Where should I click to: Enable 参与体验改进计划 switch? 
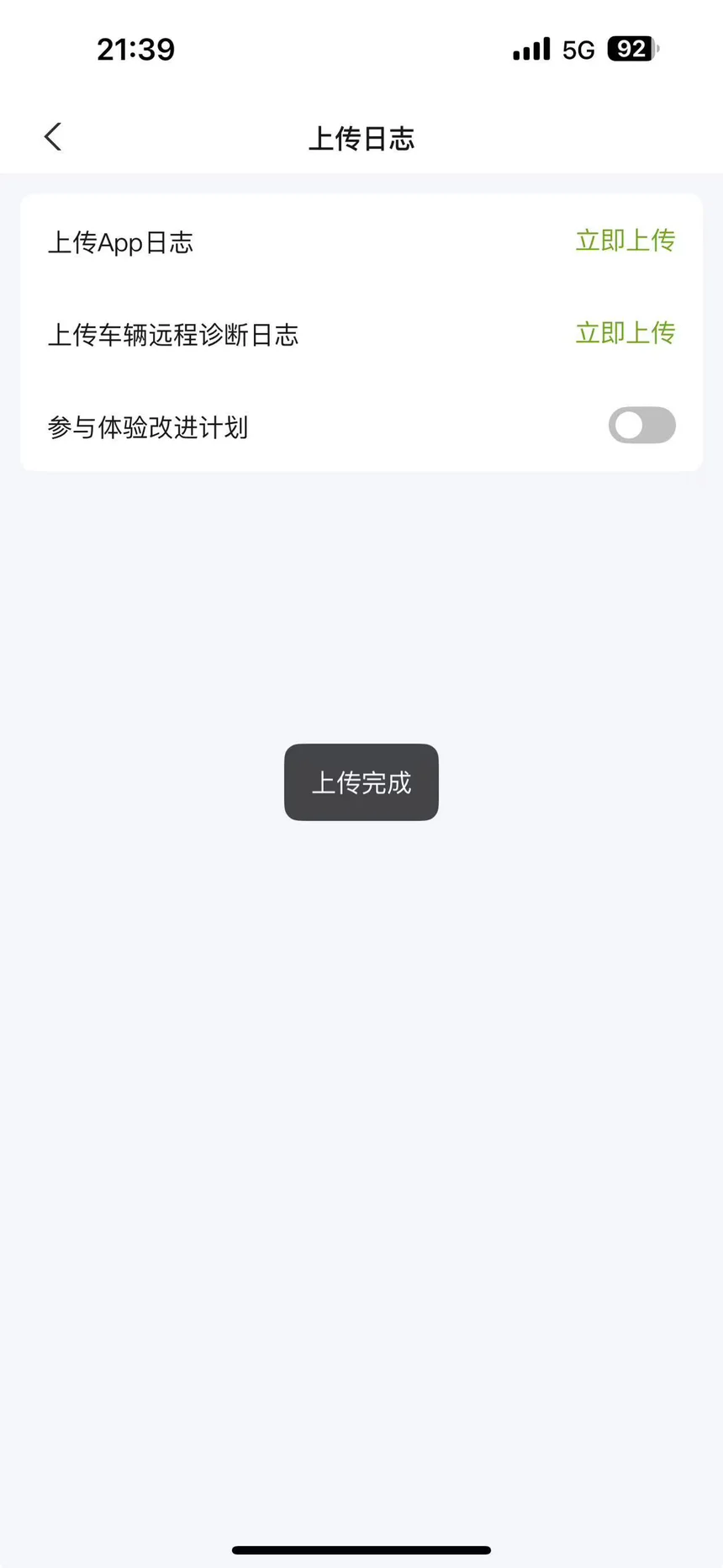642,425
